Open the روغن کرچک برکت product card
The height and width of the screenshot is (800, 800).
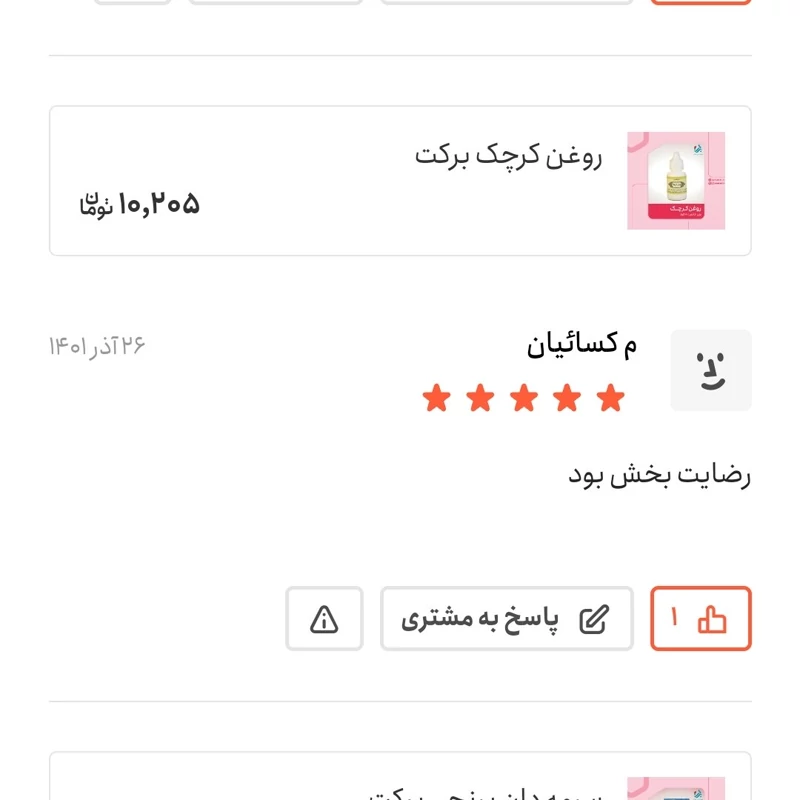point(400,181)
